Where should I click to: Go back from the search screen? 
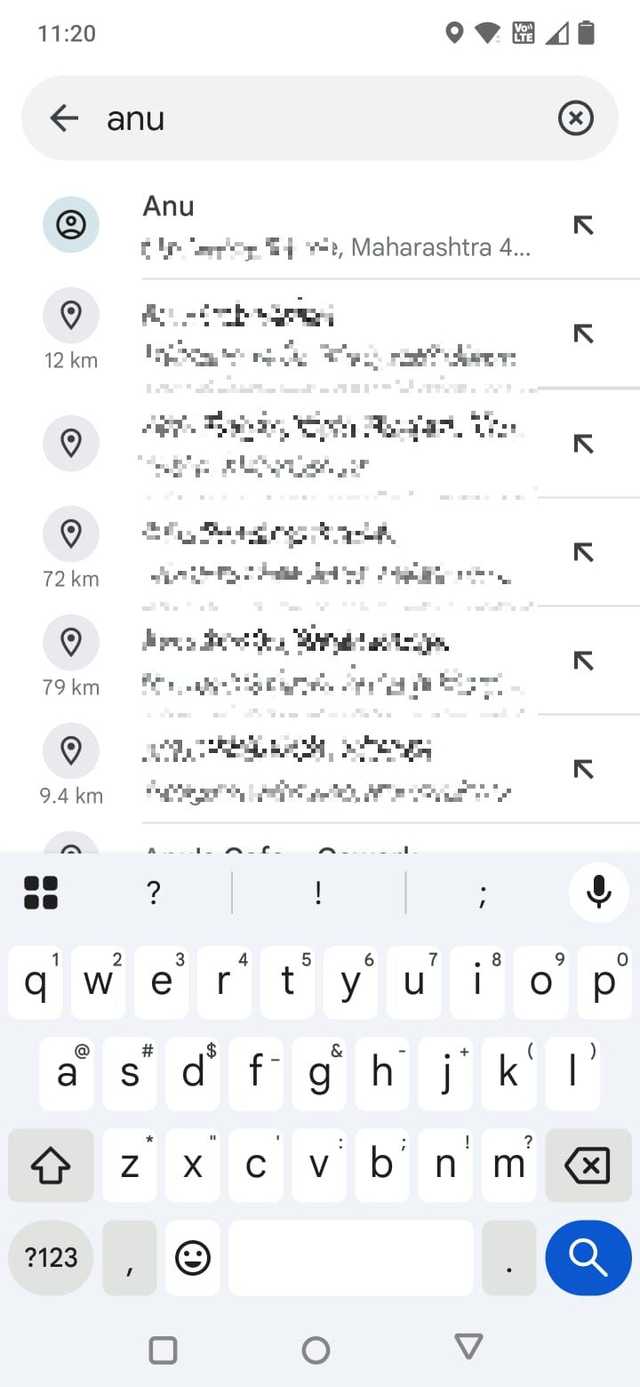point(64,118)
